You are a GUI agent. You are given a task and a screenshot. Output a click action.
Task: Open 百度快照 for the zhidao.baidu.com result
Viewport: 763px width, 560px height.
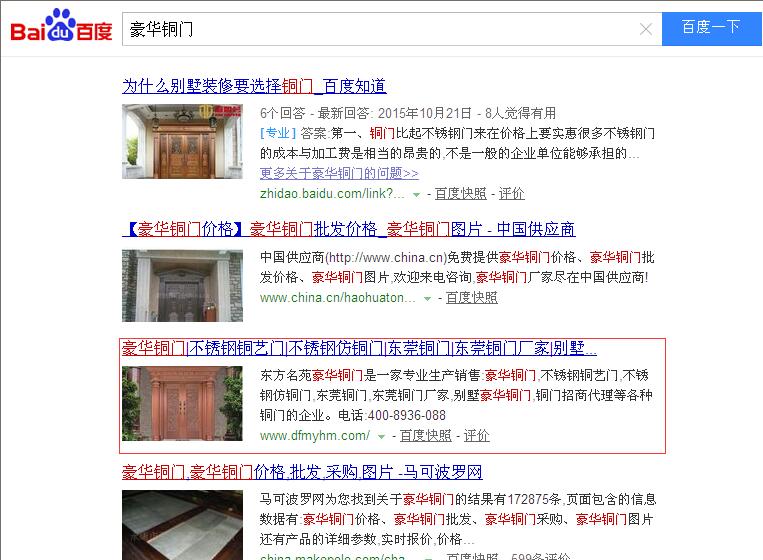(460, 193)
